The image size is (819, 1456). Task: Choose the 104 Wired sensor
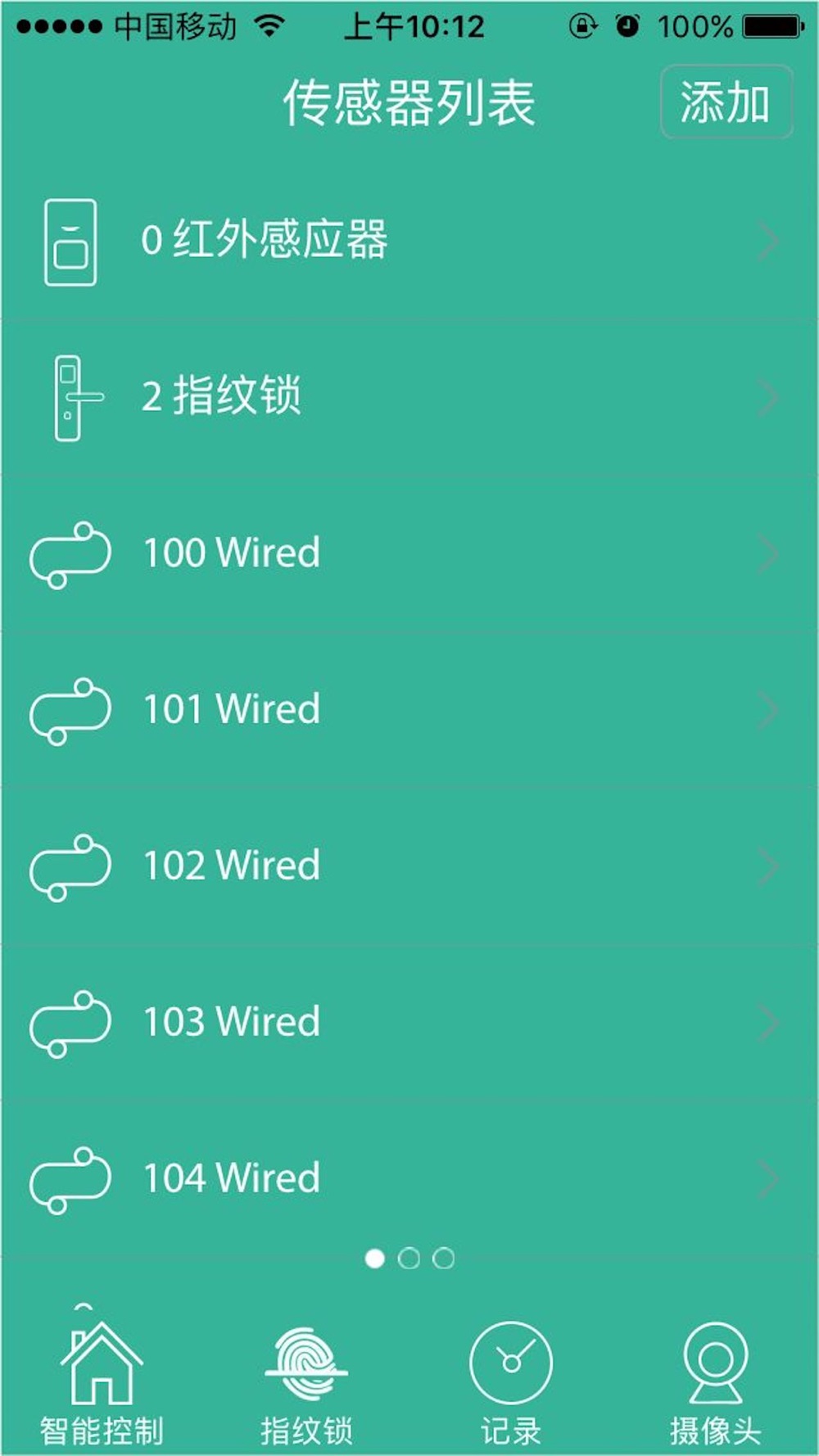409,1179
